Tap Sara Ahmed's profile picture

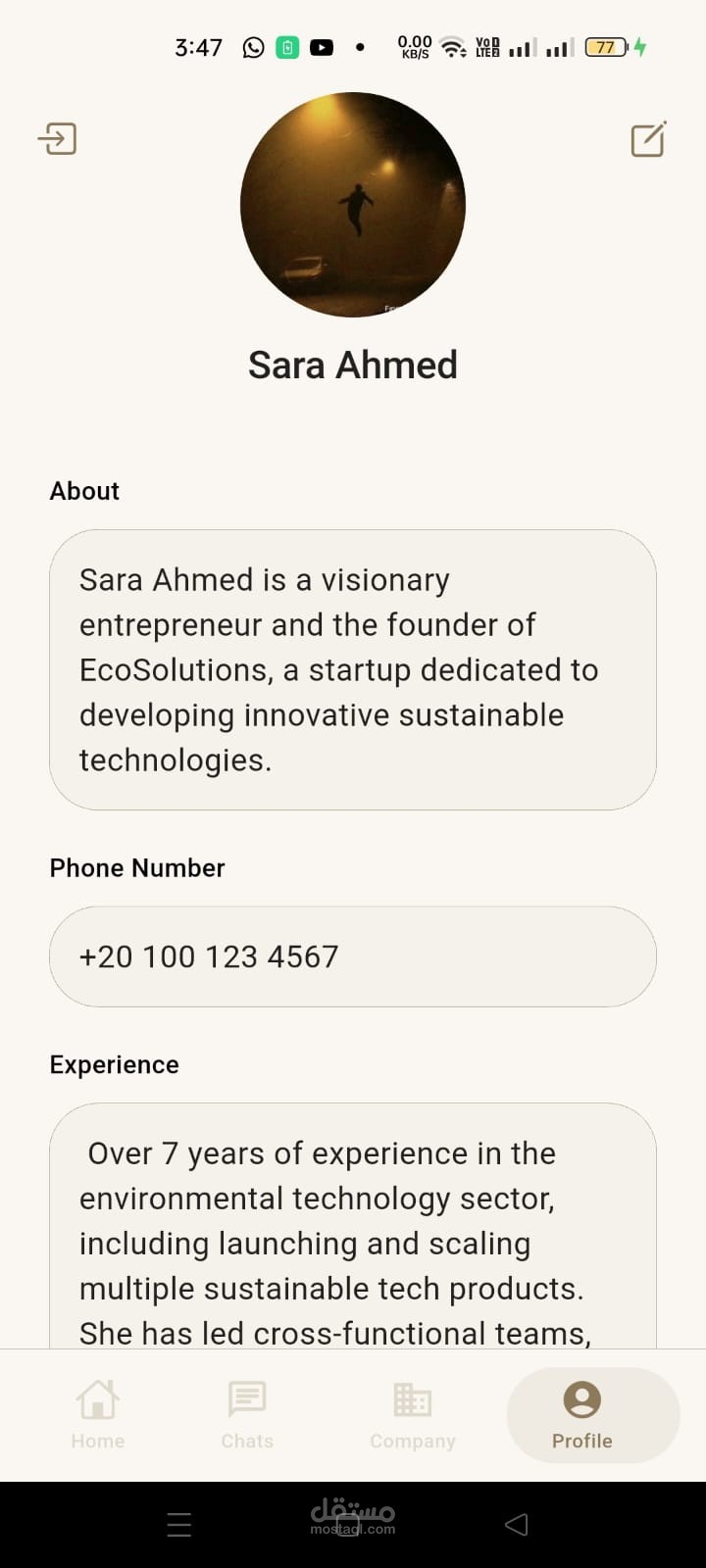[353, 205]
